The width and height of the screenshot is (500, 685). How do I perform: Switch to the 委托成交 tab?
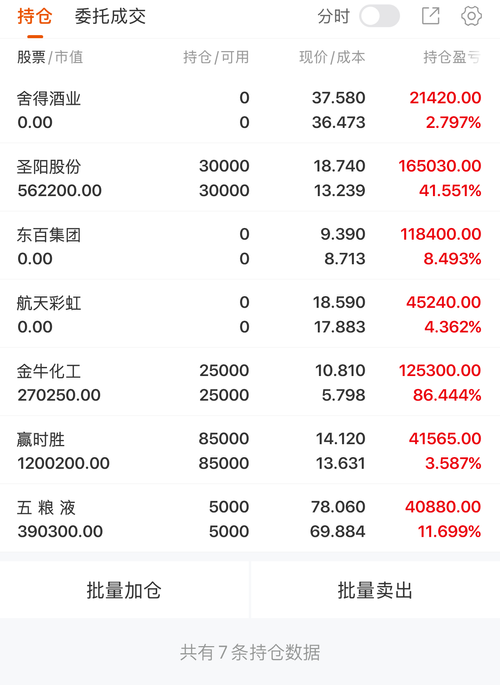(110, 17)
